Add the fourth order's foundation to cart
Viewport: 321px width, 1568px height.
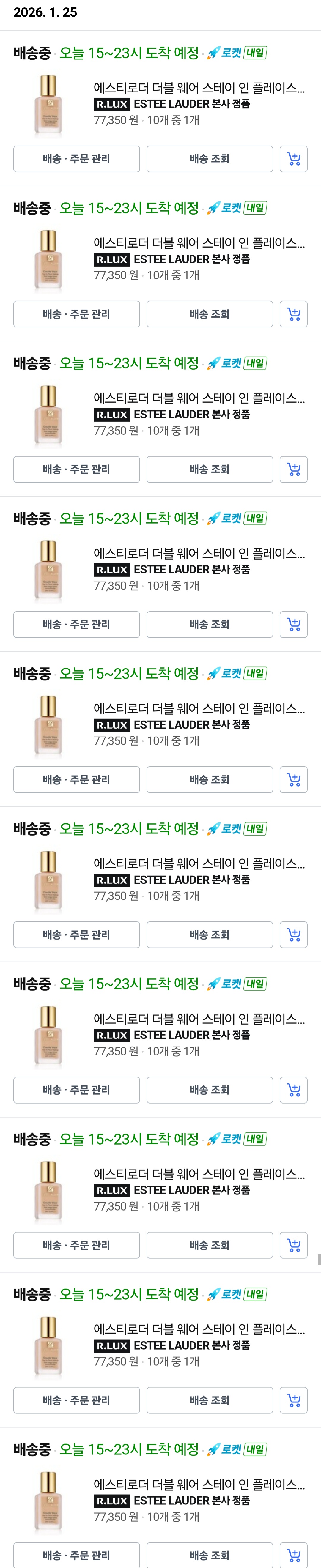pos(294,625)
